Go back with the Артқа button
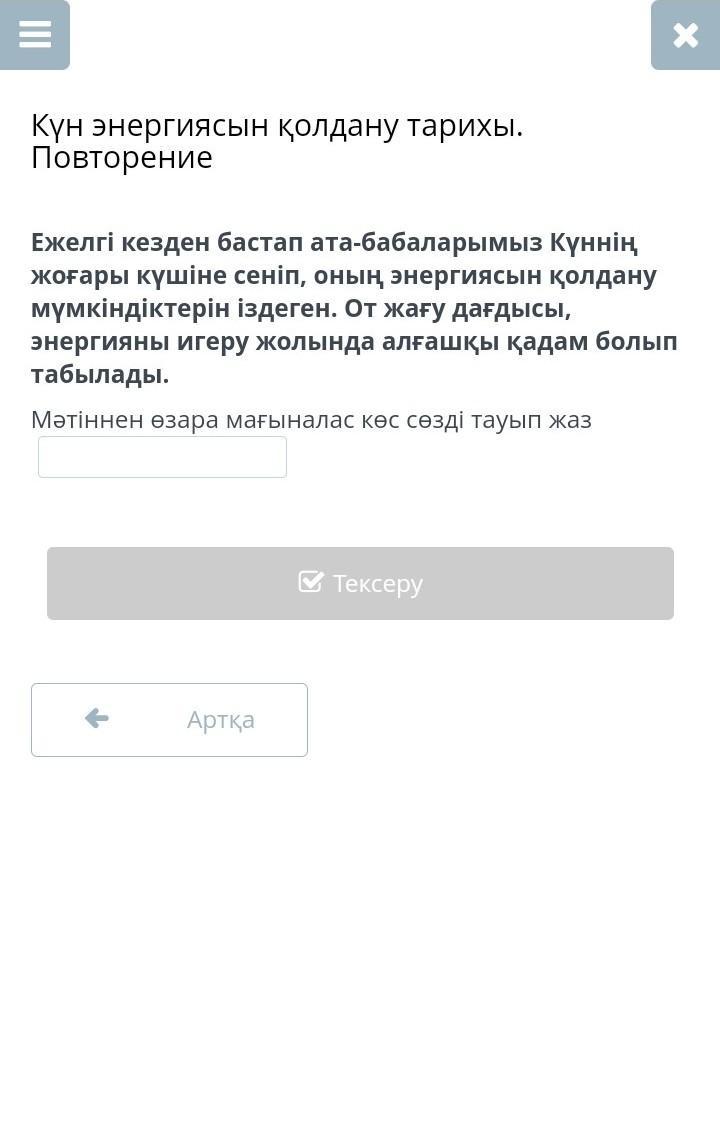Screen dimensions: 720x1128 (170, 719)
